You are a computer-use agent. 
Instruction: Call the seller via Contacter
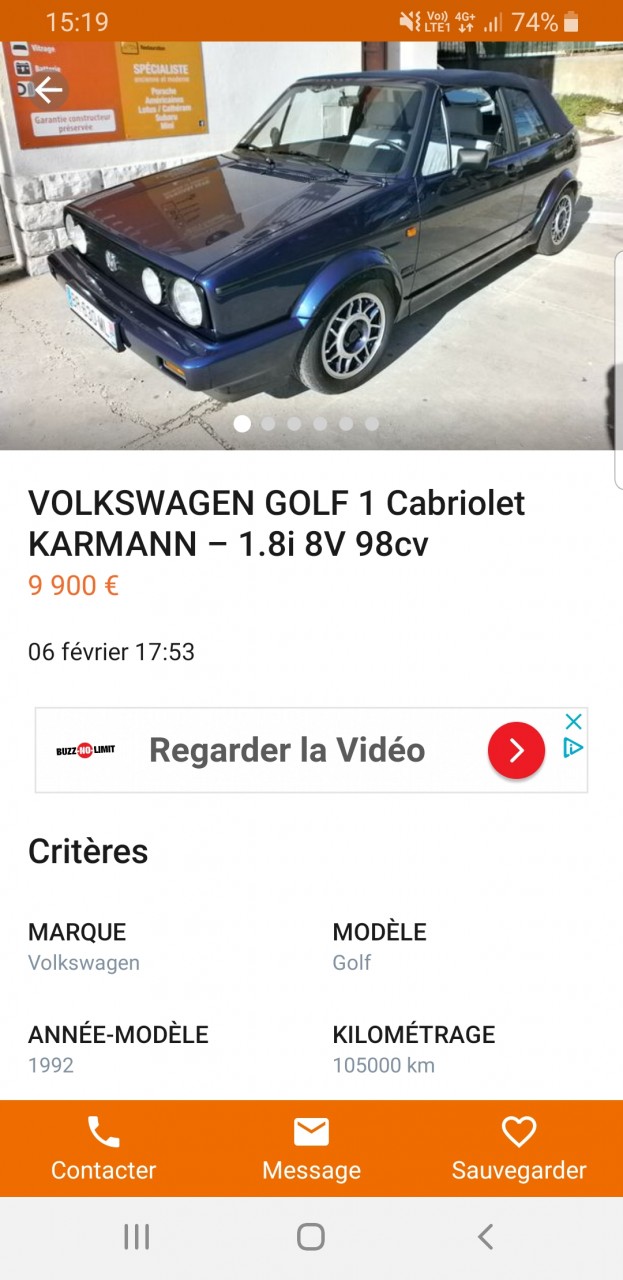click(x=104, y=1148)
